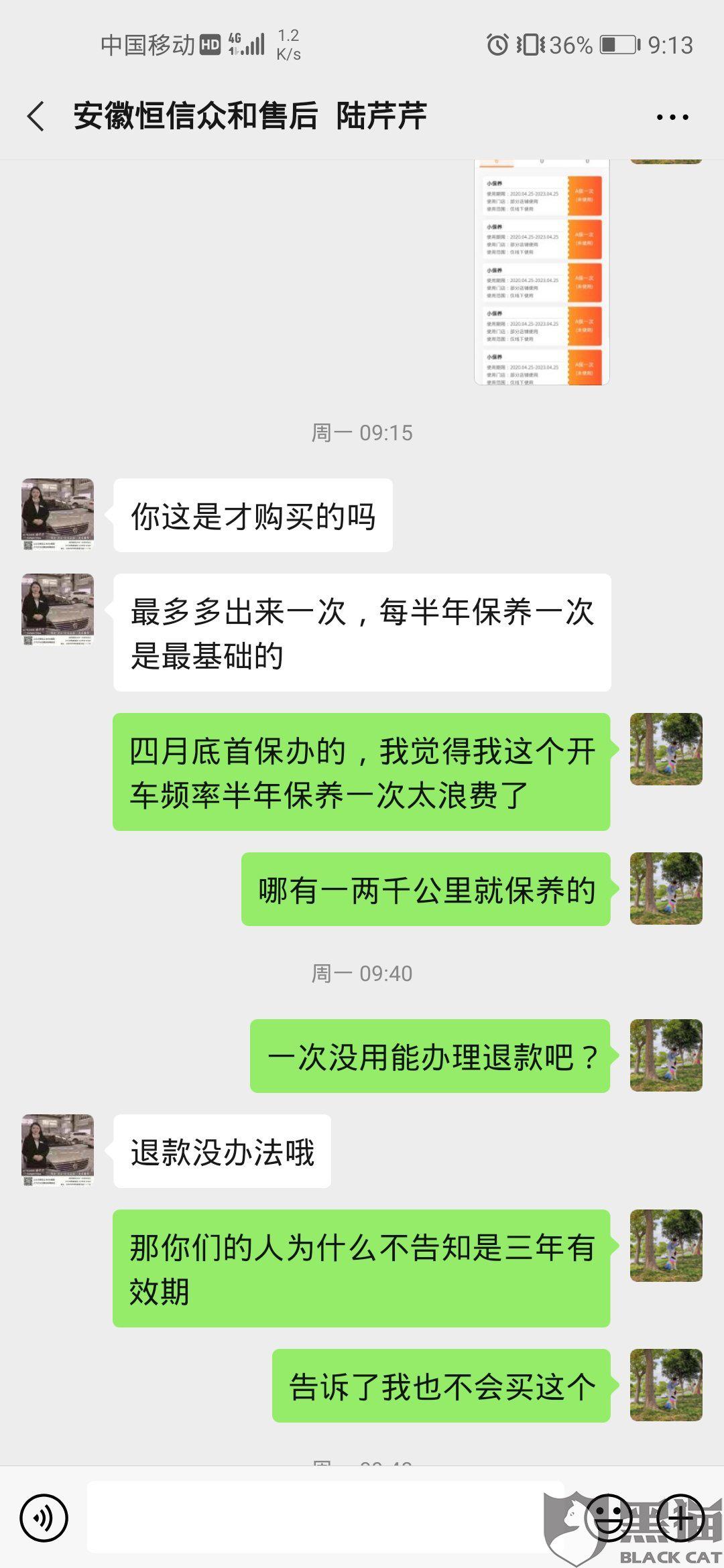Switch to voice message input
Image resolution: width=724 pixels, height=1568 pixels.
[44, 1518]
